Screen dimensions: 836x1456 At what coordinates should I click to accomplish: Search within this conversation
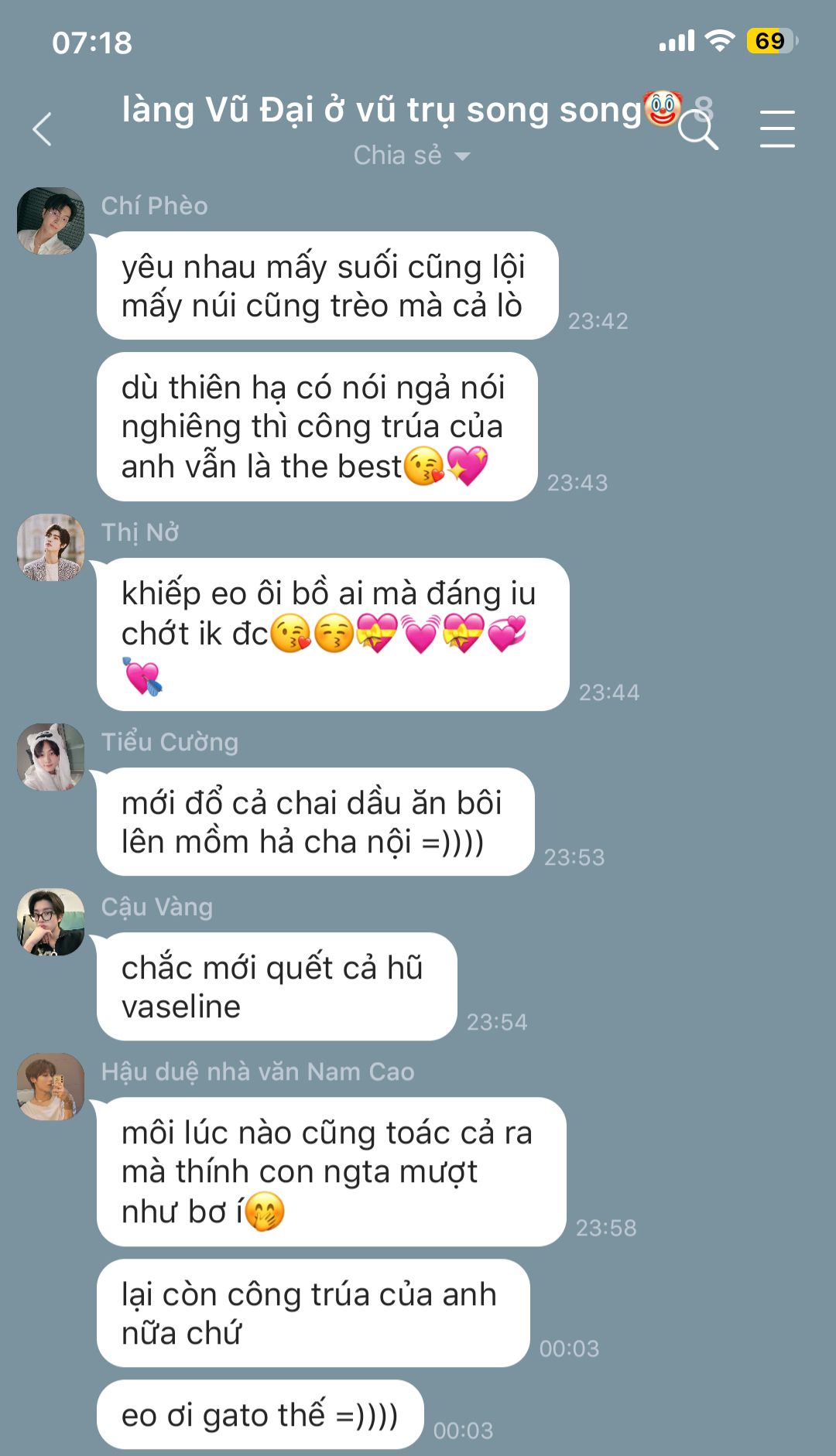click(x=698, y=130)
